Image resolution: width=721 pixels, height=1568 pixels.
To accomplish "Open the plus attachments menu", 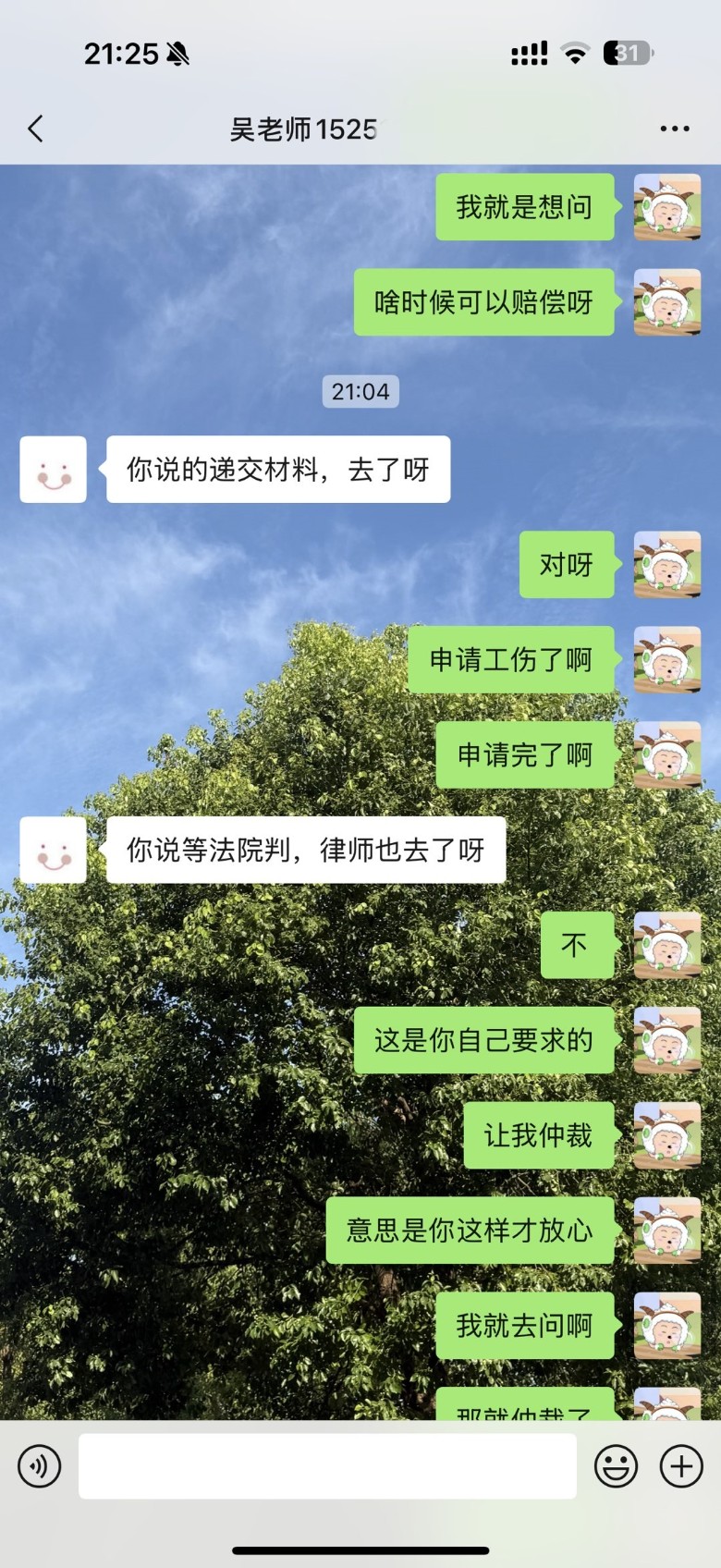I will (x=681, y=1466).
